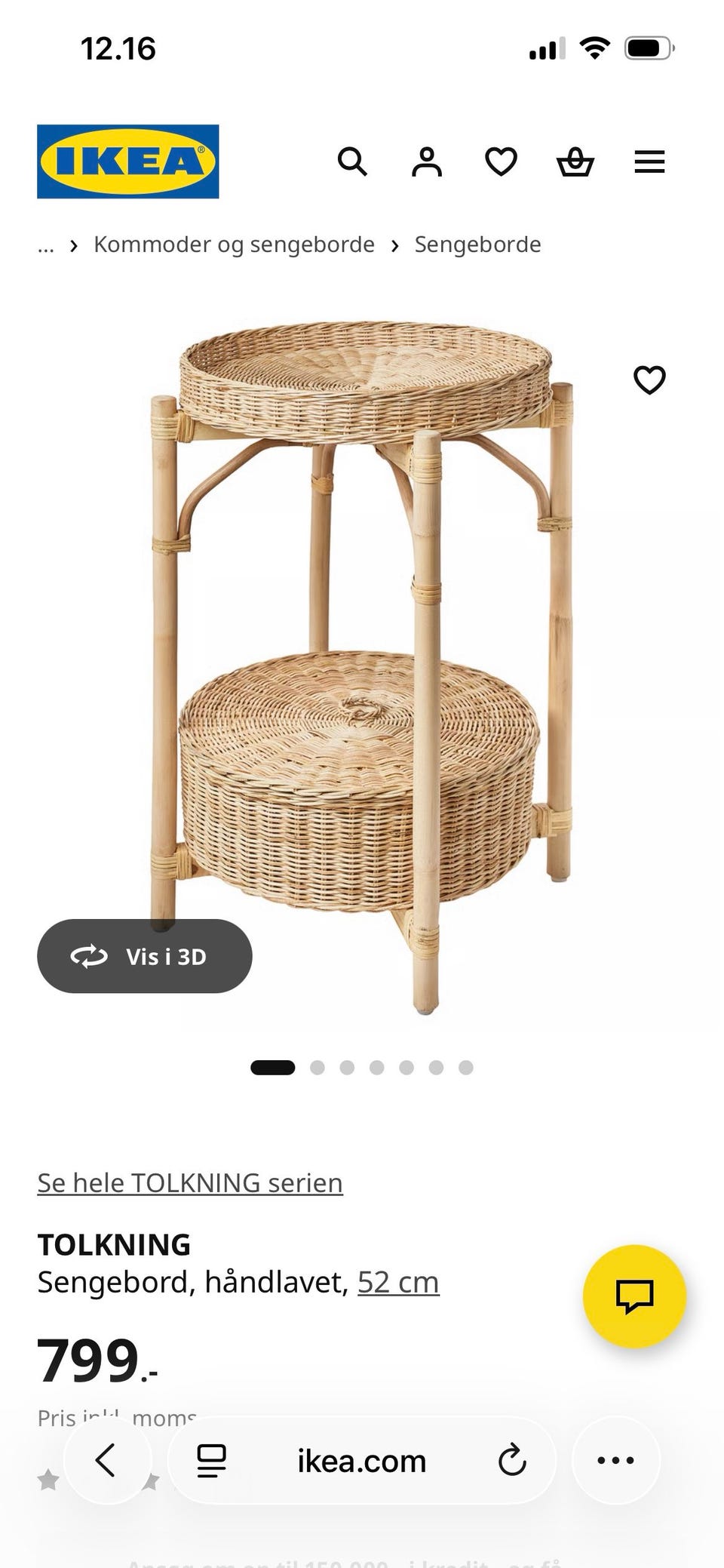Open the user profile icon
This screenshot has width=724, height=1568.
coord(426,161)
